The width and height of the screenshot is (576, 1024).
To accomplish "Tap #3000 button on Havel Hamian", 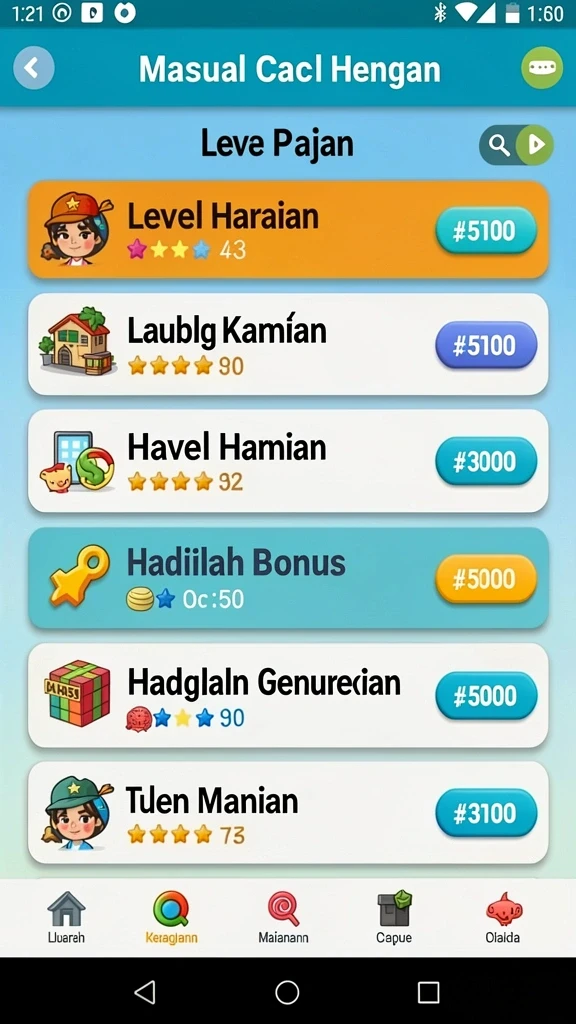I will 486,462.
